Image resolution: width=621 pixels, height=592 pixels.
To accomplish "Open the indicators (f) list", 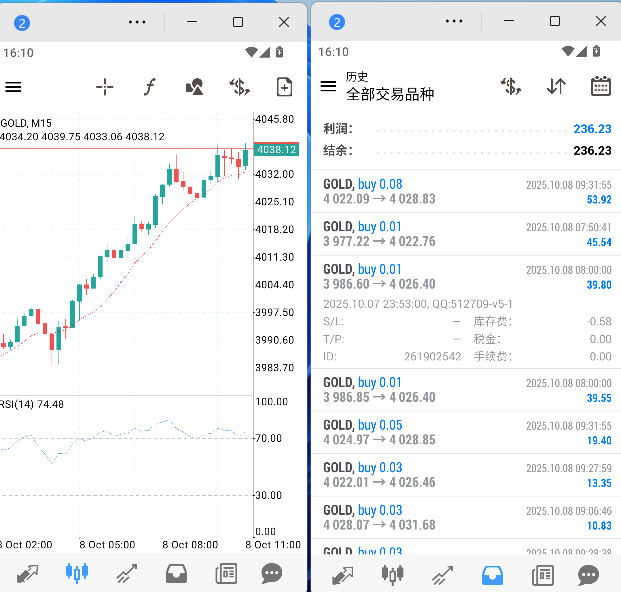I will (x=149, y=87).
